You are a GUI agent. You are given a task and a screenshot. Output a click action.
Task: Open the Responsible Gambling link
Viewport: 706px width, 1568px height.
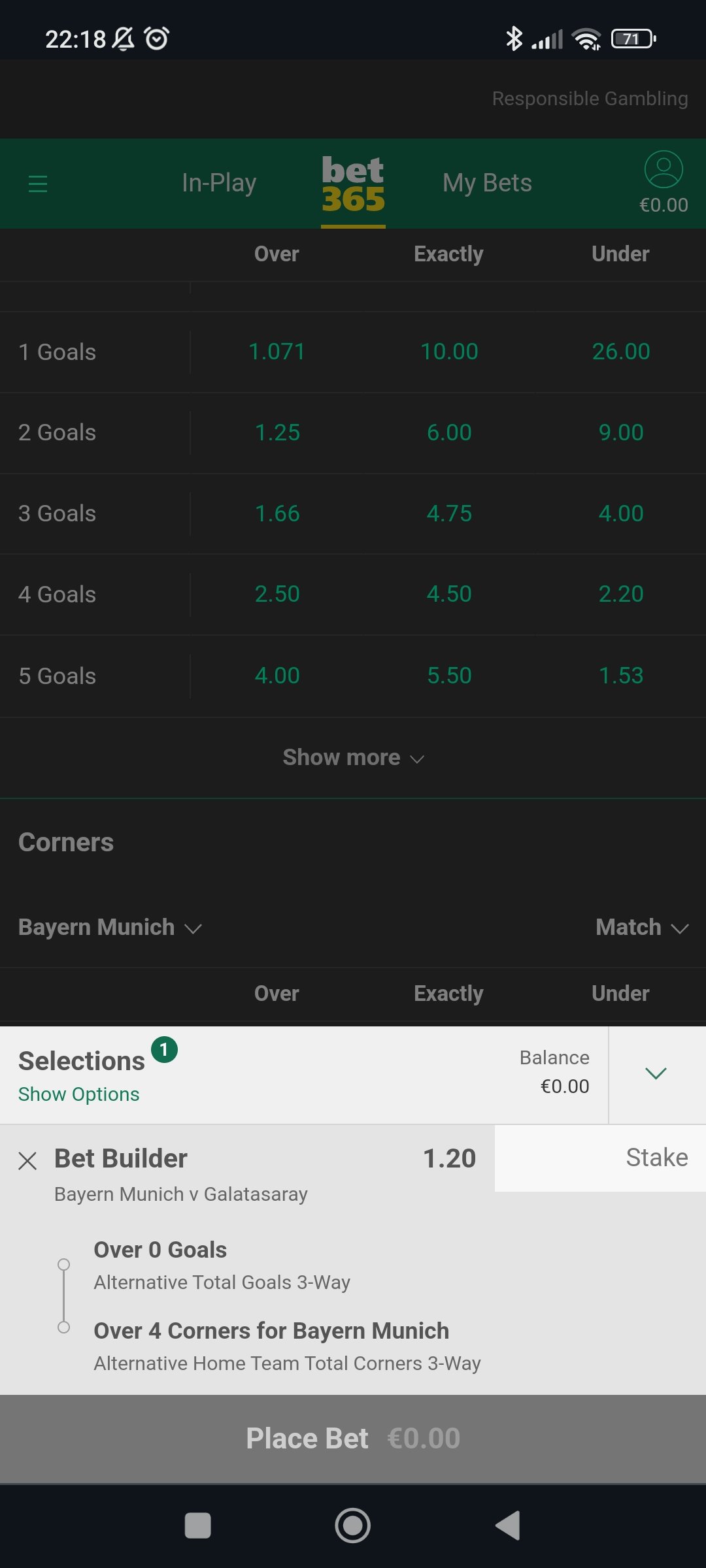pyautogui.click(x=590, y=99)
